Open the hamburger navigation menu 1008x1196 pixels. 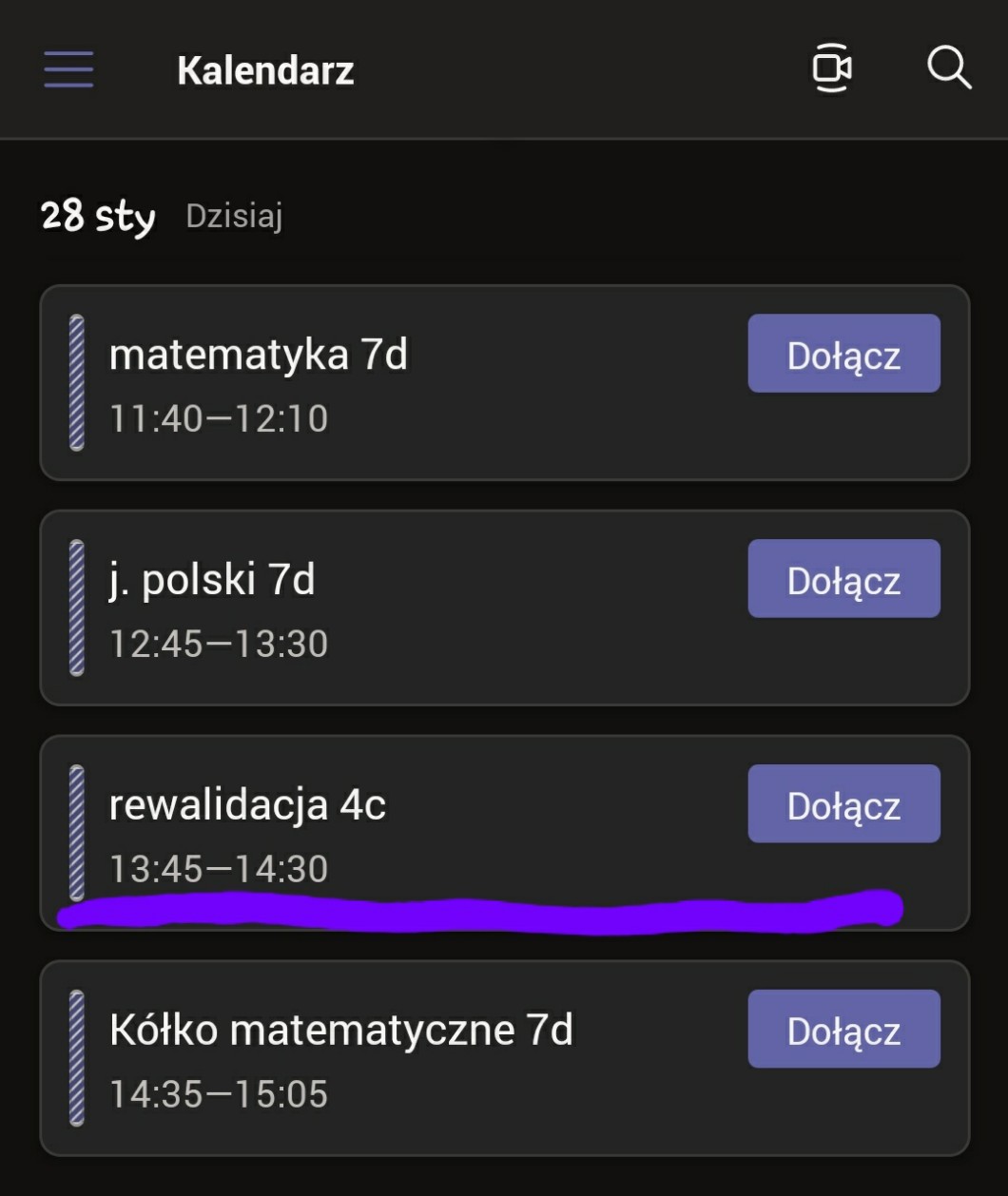(68, 69)
